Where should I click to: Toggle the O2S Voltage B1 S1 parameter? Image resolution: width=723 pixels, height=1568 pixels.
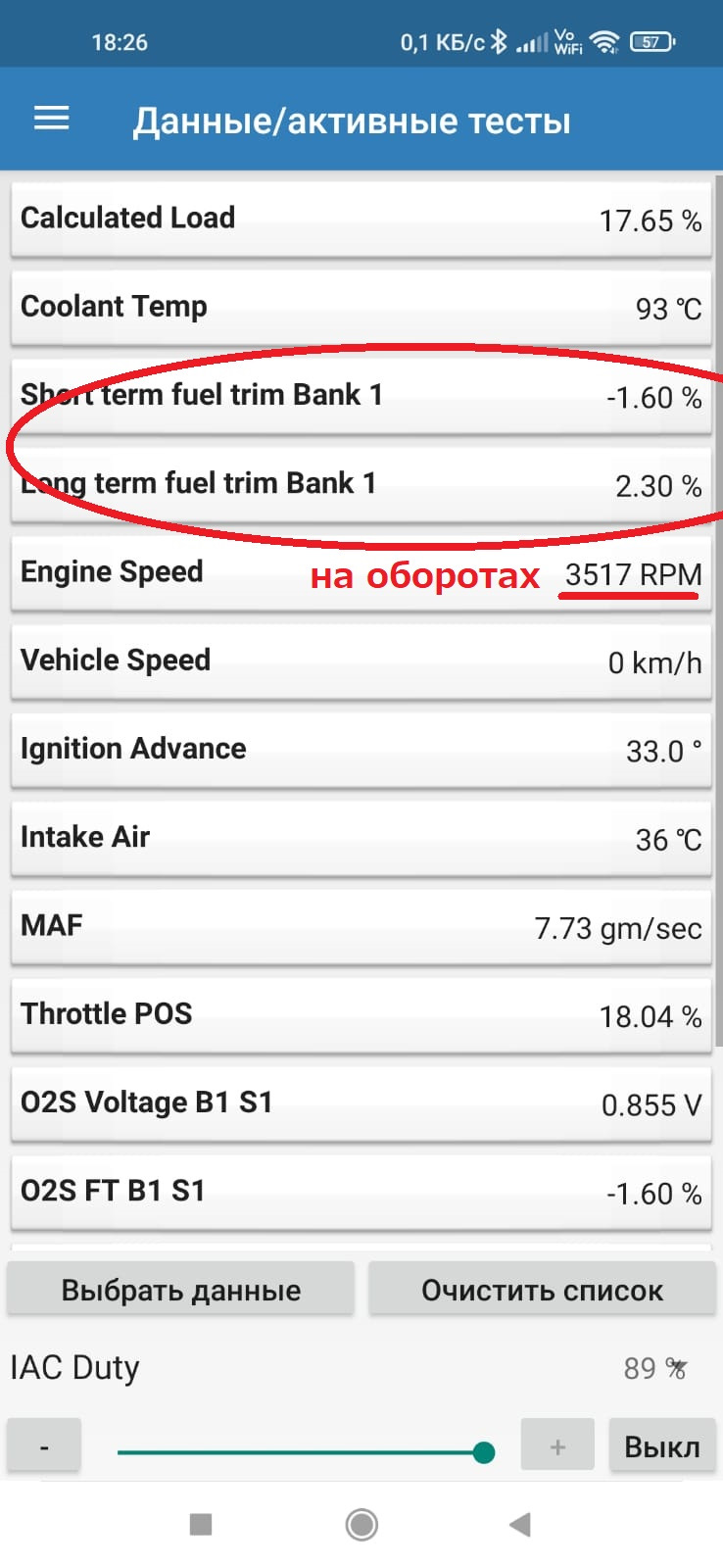pyautogui.click(x=361, y=1104)
